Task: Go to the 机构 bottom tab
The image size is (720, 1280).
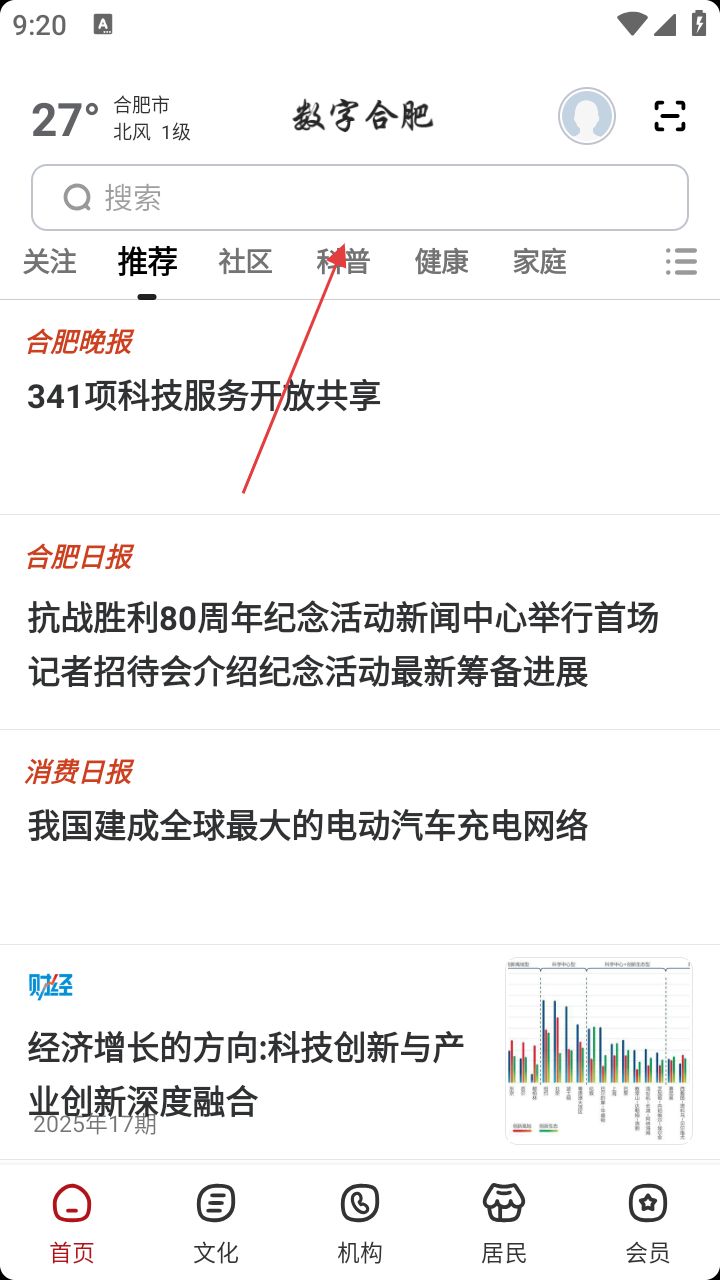Action: coord(360,1223)
